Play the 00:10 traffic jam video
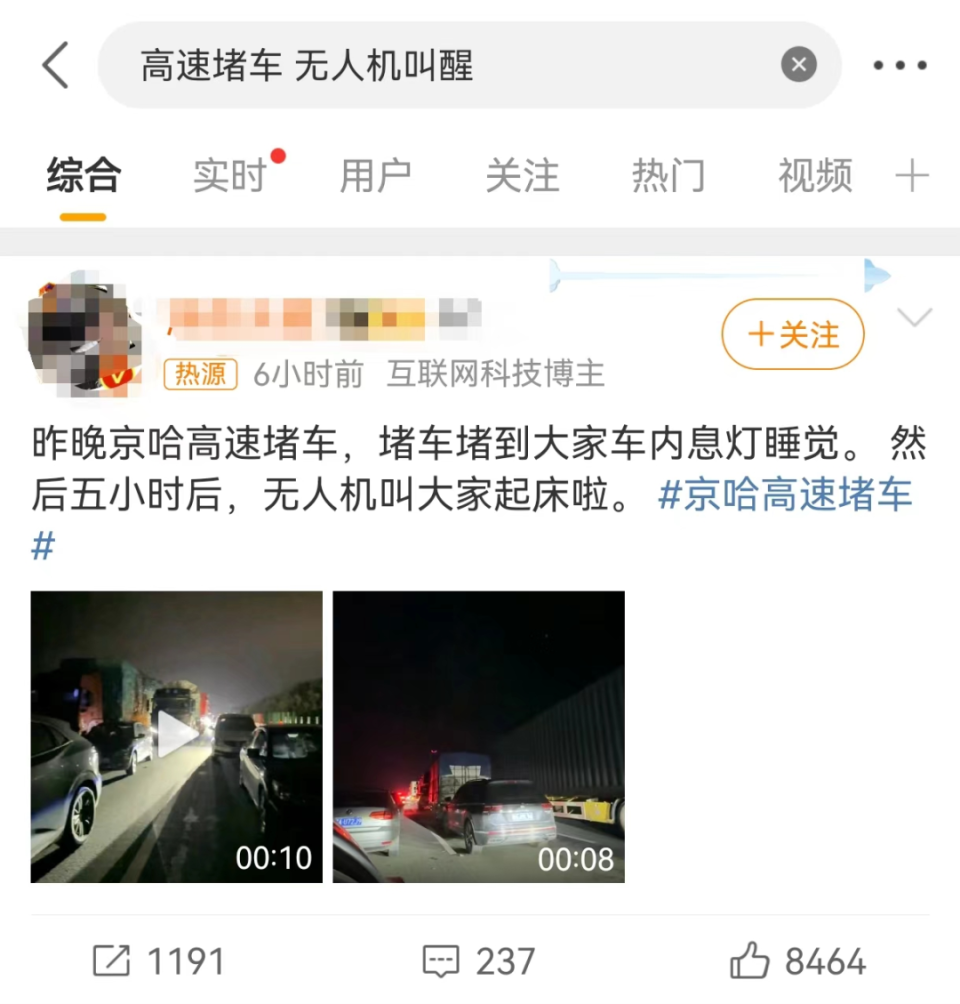960x1004 pixels. coord(177,736)
